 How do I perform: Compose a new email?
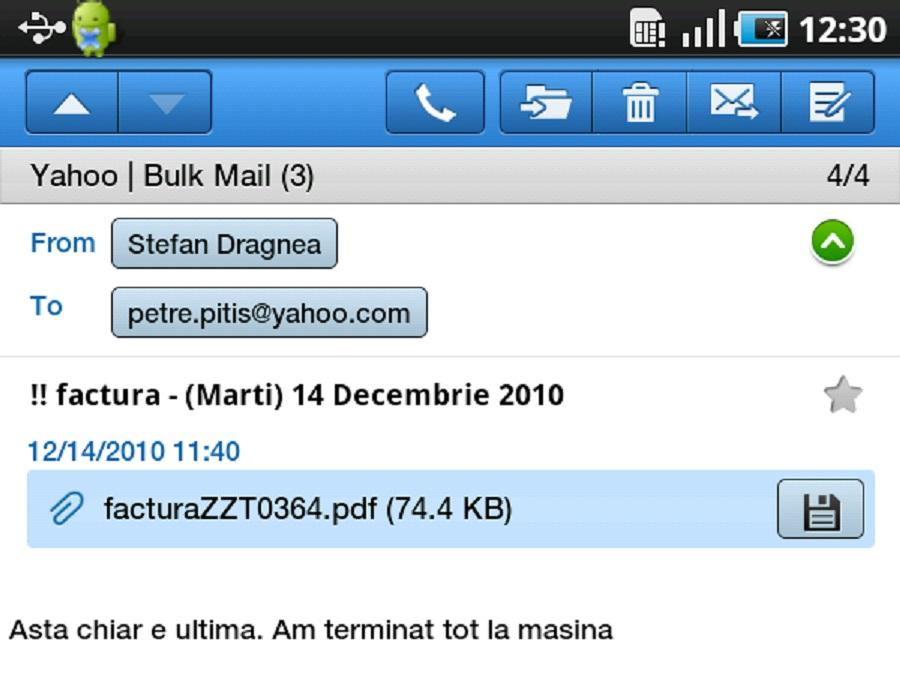tap(828, 102)
